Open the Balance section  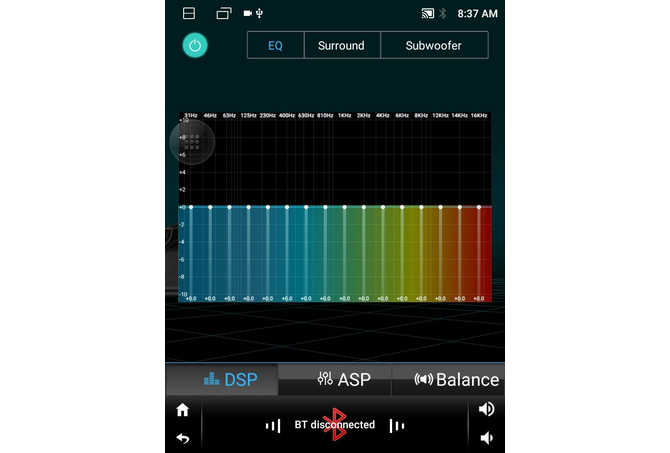tap(448, 380)
